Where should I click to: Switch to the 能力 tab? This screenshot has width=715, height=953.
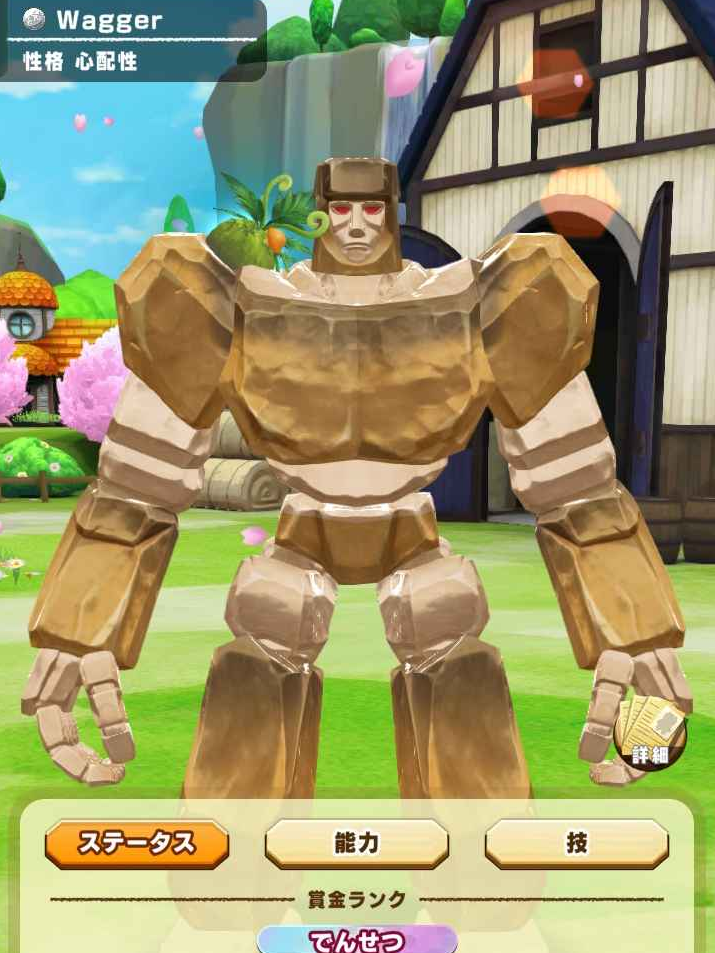(x=357, y=843)
